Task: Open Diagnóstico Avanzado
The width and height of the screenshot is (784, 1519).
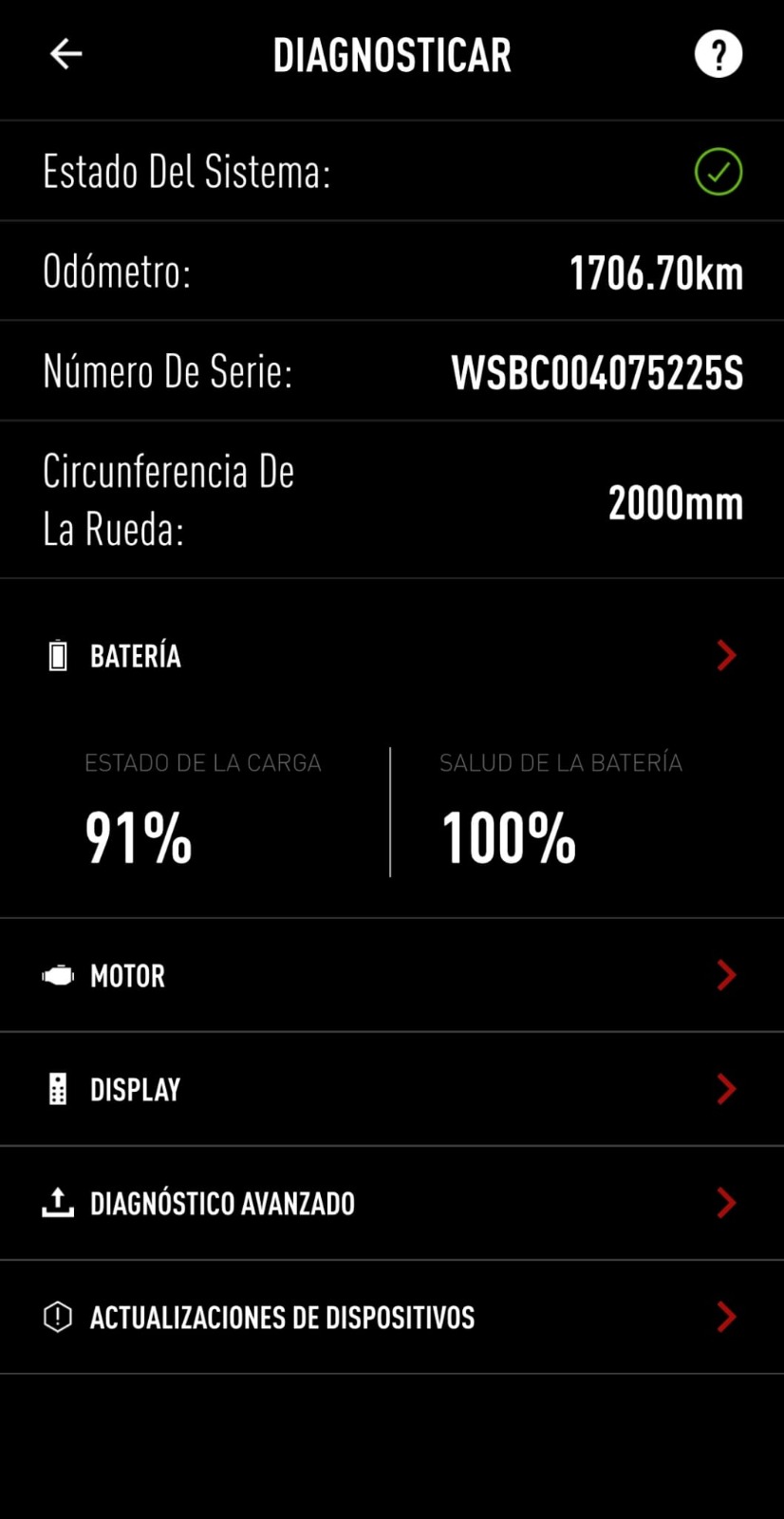Action: pyautogui.click(x=392, y=1203)
